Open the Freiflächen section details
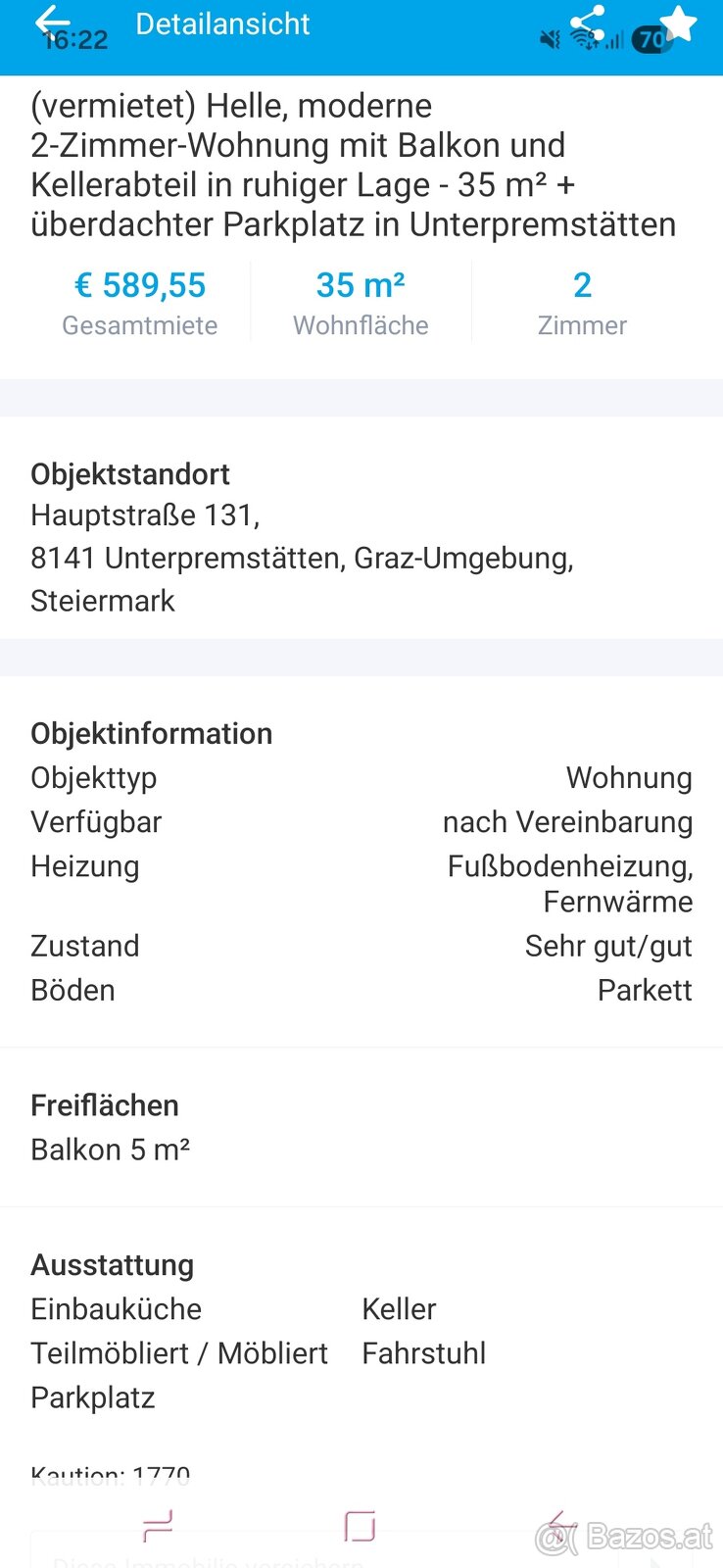 click(105, 1105)
